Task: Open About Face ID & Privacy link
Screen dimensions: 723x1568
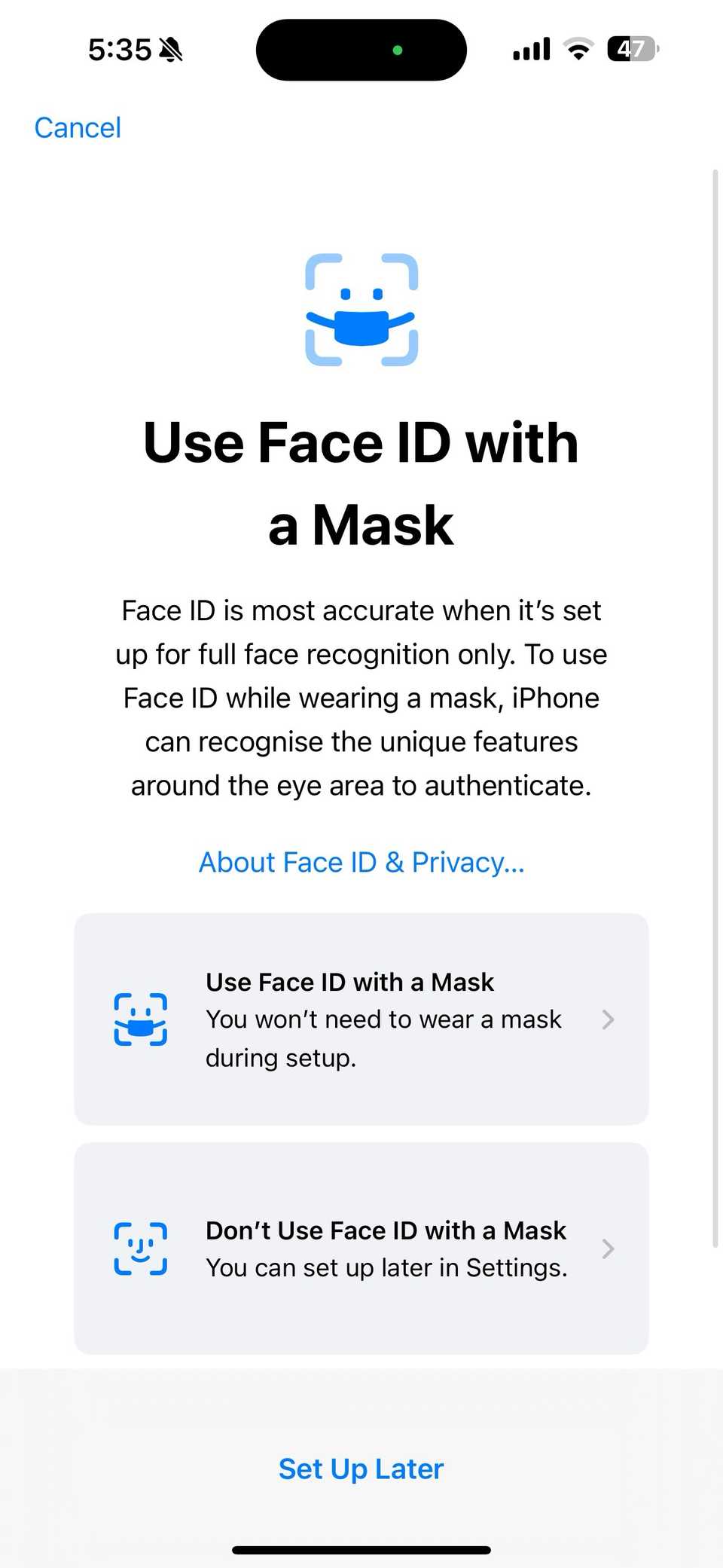Action: click(x=361, y=862)
